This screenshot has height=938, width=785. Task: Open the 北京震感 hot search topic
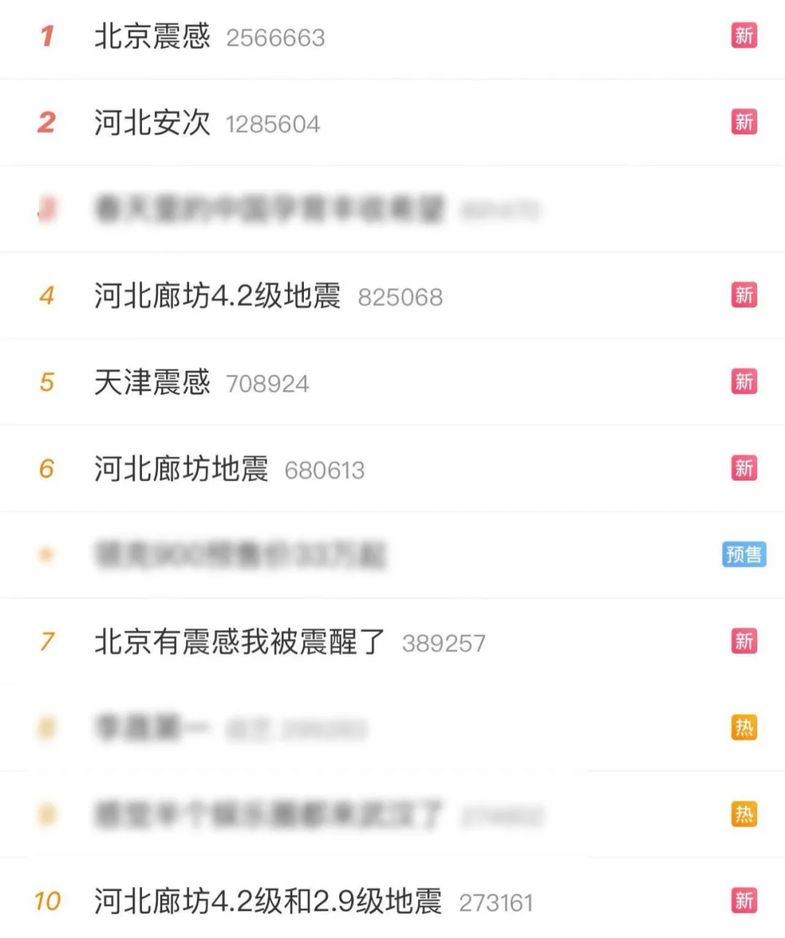(x=152, y=37)
